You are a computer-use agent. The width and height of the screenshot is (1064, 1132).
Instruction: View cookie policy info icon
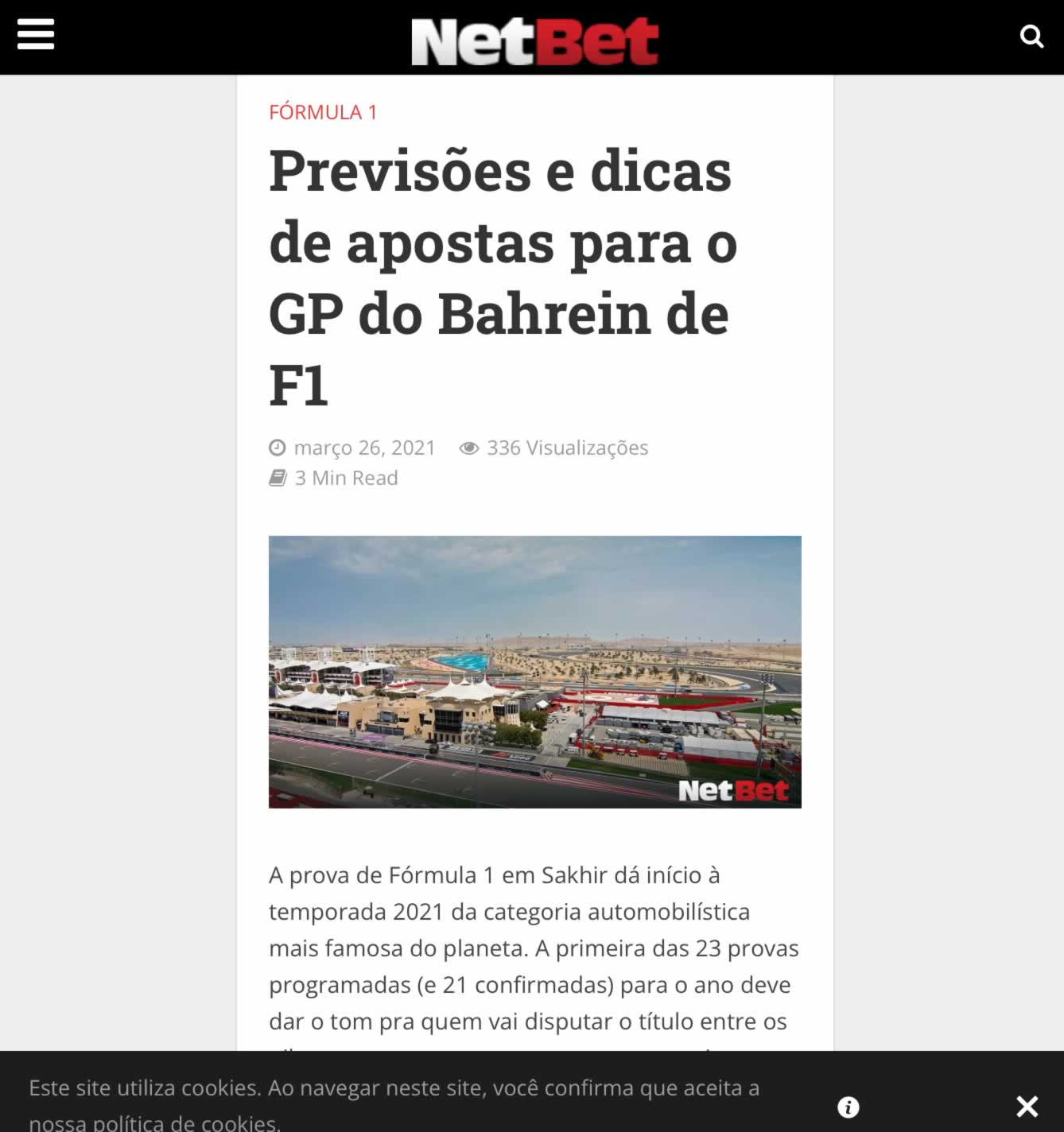click(848, 1107)
